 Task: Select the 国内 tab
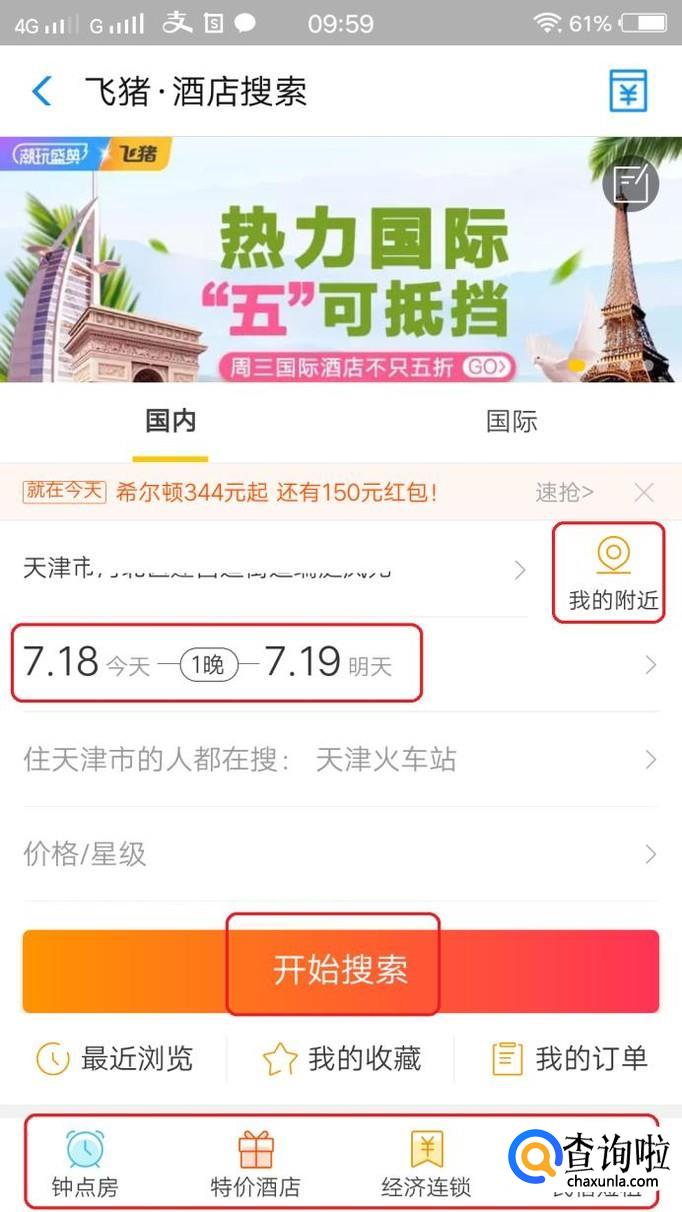pos(171,421)
